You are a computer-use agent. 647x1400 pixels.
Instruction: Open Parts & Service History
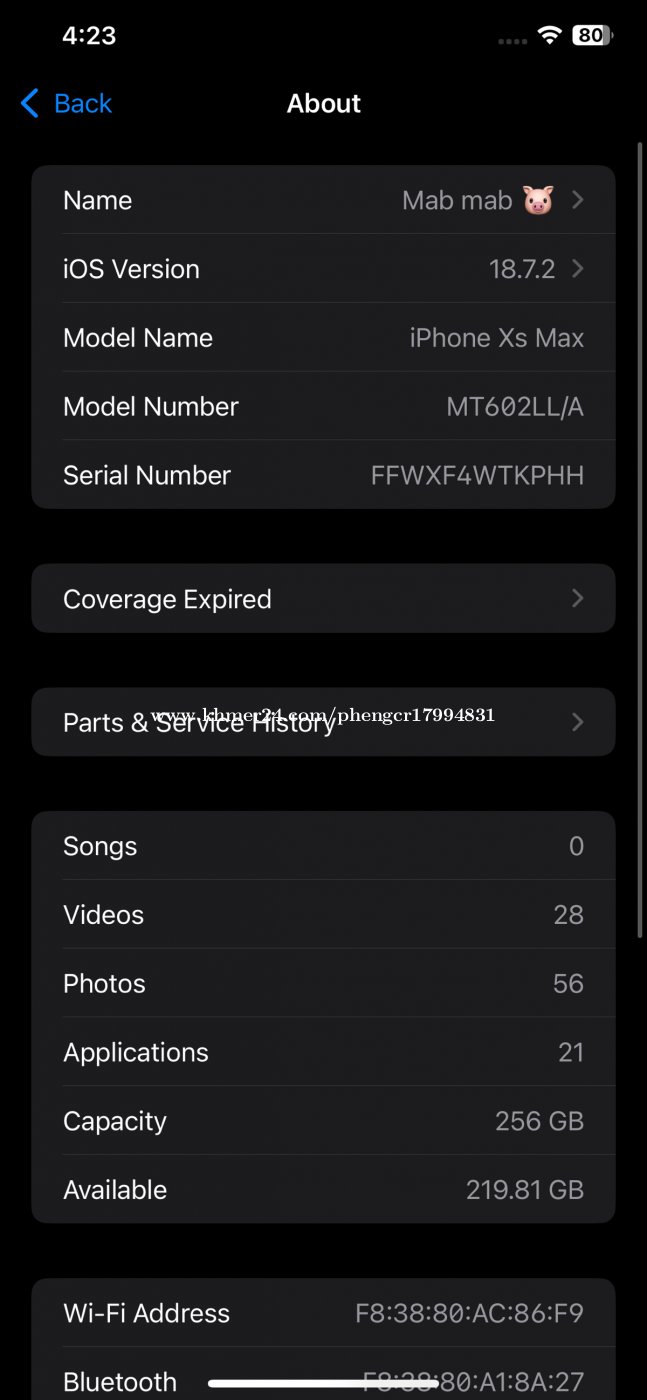pyautogui.click(x=323, y=722)
